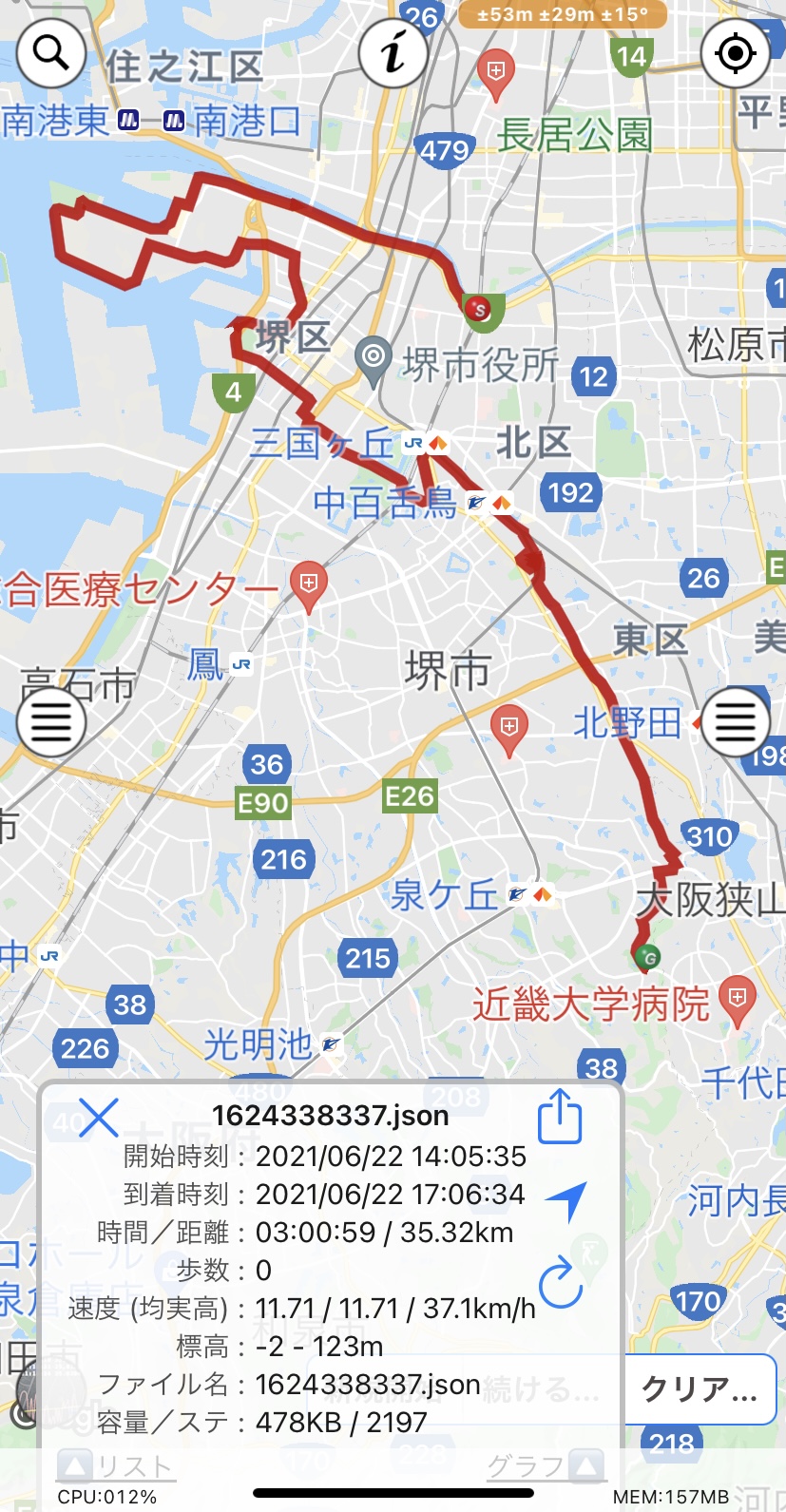Tap the red S start marker
Image resolution: width=786 pixels, height=1512 pixels.
480,309
